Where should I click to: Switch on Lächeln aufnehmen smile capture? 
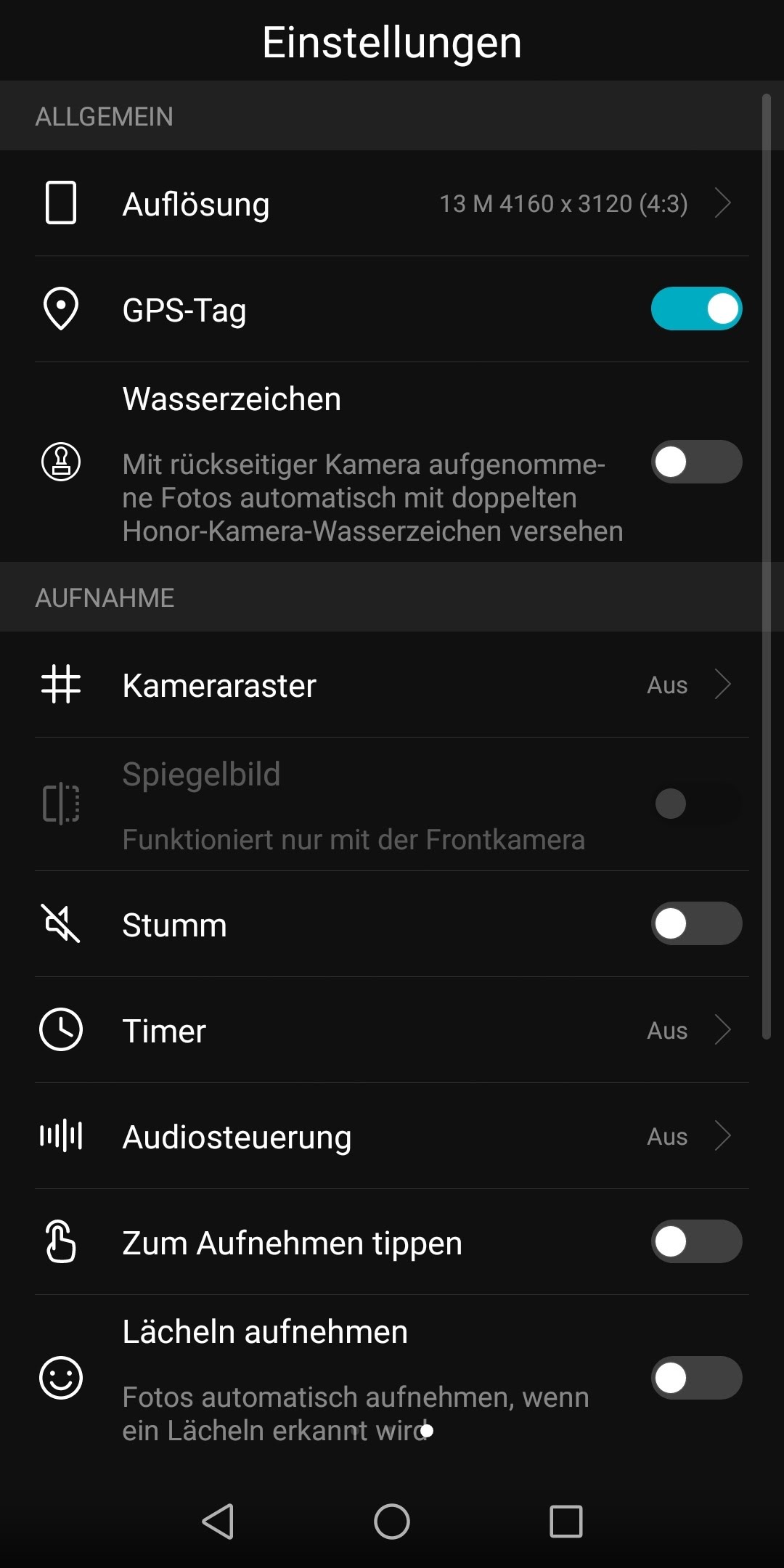[695, 1378]
